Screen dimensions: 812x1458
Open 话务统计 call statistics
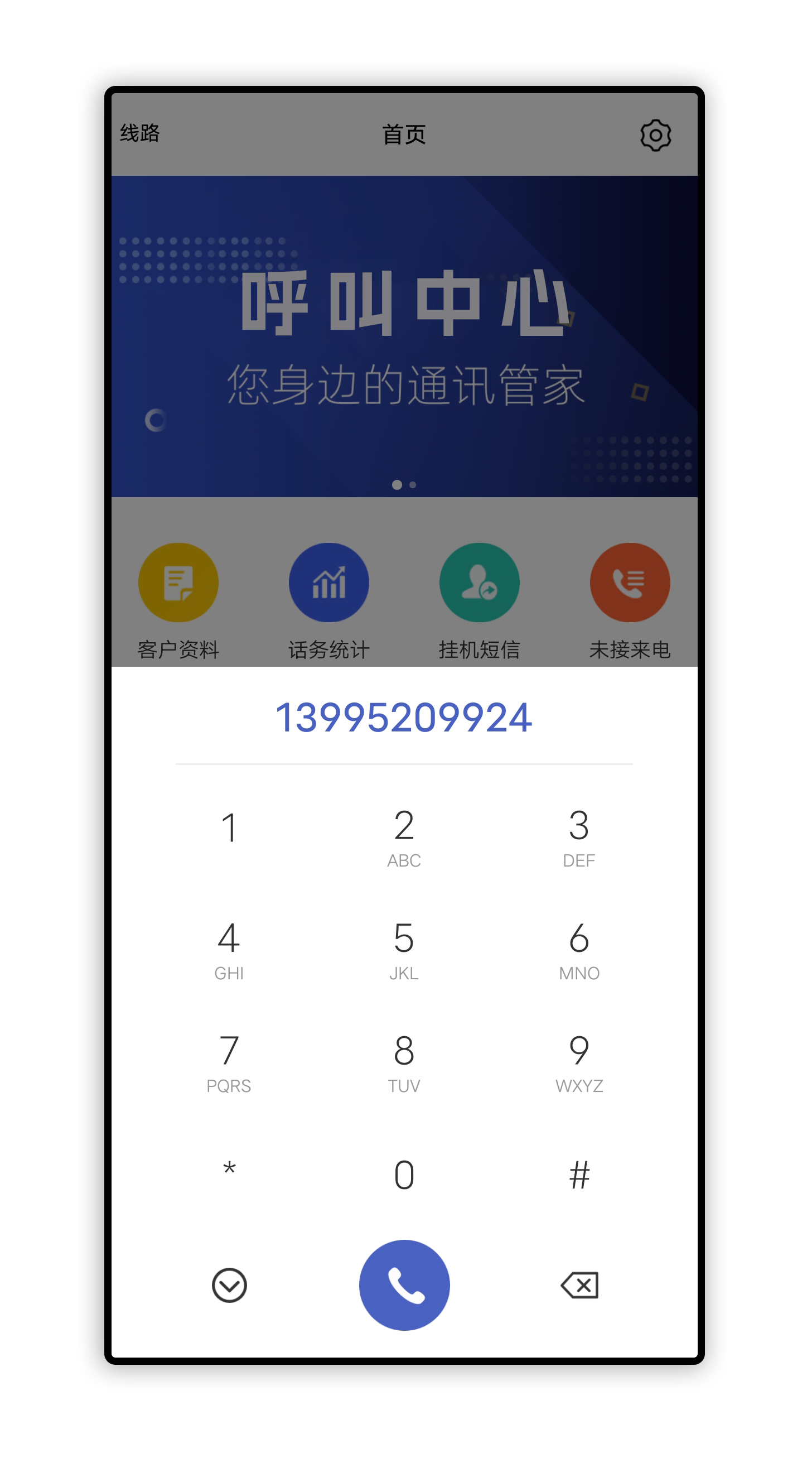coord(329,600)
